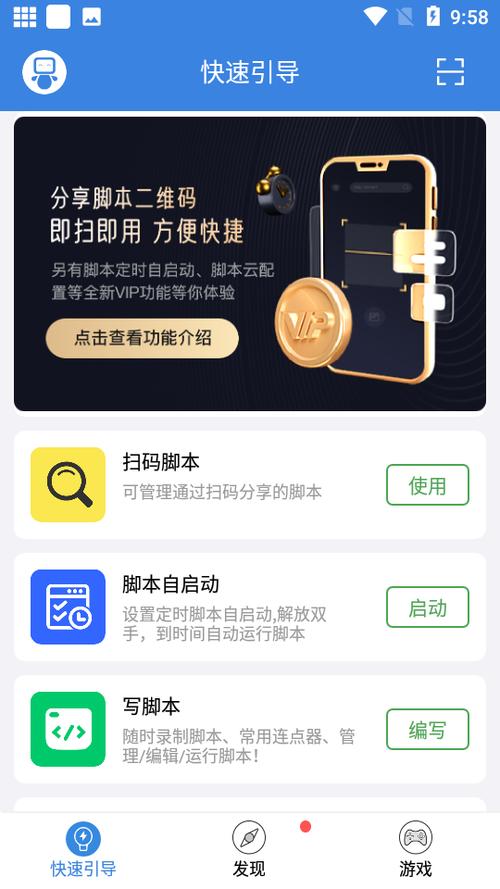Open the robot avatar profile icon
500x889 pixels.
tap(44, 72)
